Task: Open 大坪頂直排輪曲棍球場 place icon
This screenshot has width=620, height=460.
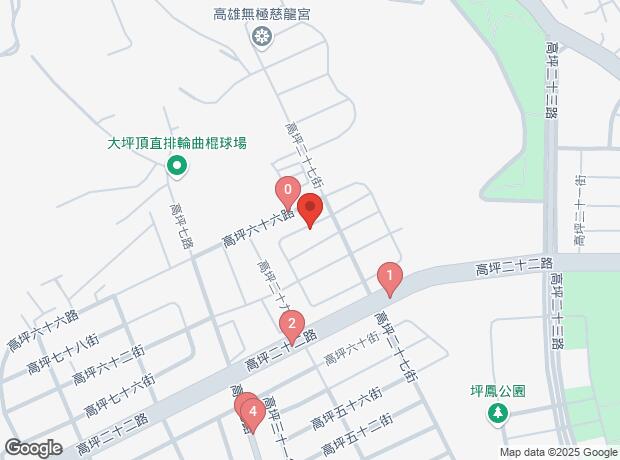Action: pyautogui.click(x=178, y=166)
